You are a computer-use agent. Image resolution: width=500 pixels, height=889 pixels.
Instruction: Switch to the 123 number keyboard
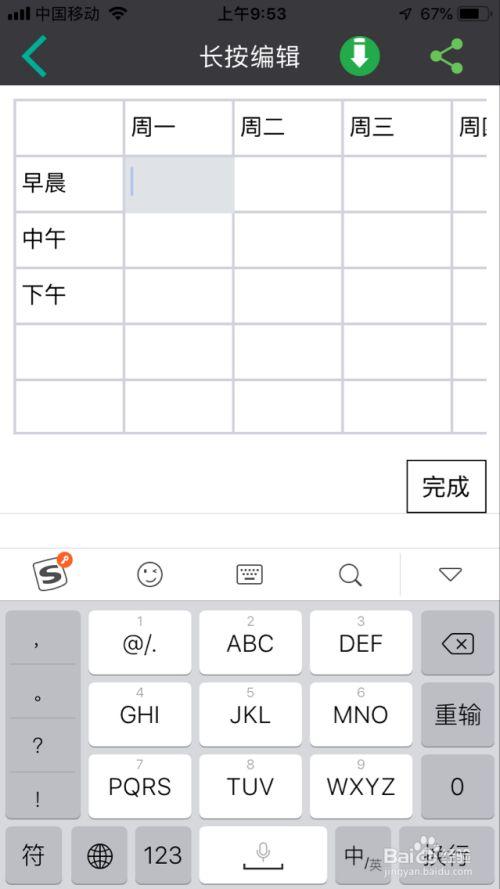pos(163,854)
